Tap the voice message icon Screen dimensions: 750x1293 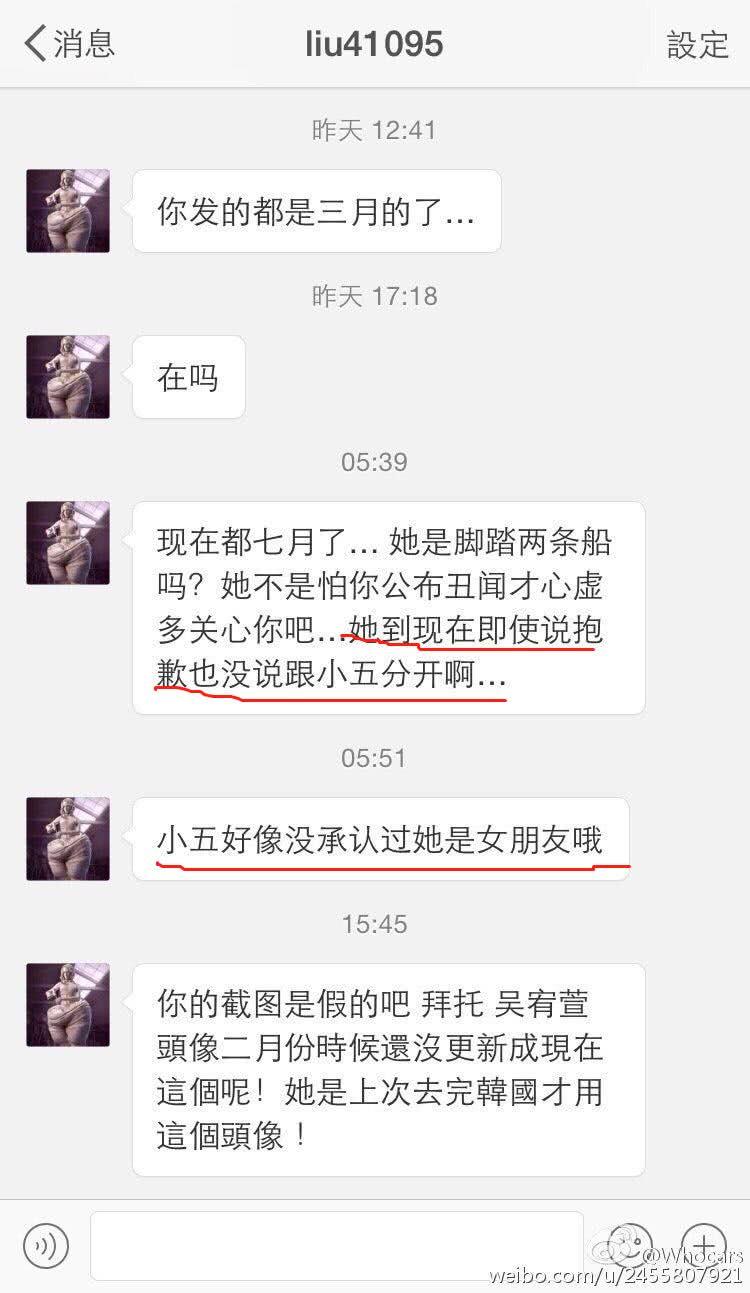pyautogui.click(x=45, y=1245)
